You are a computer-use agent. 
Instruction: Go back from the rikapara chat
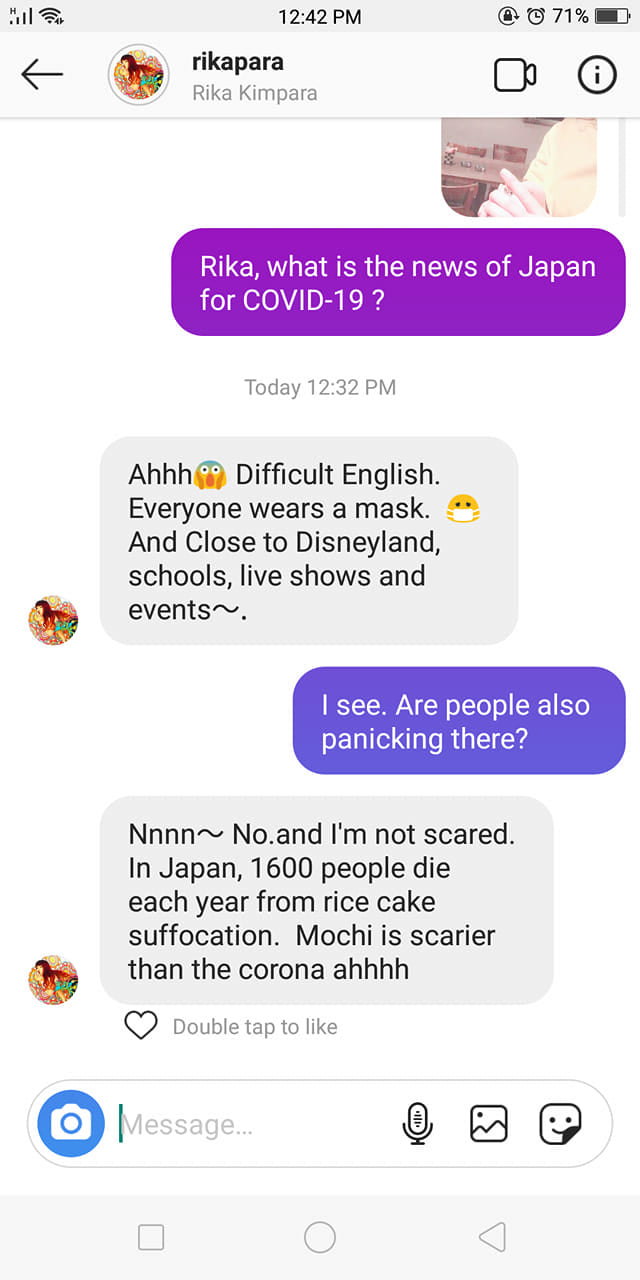pos(42,75)
